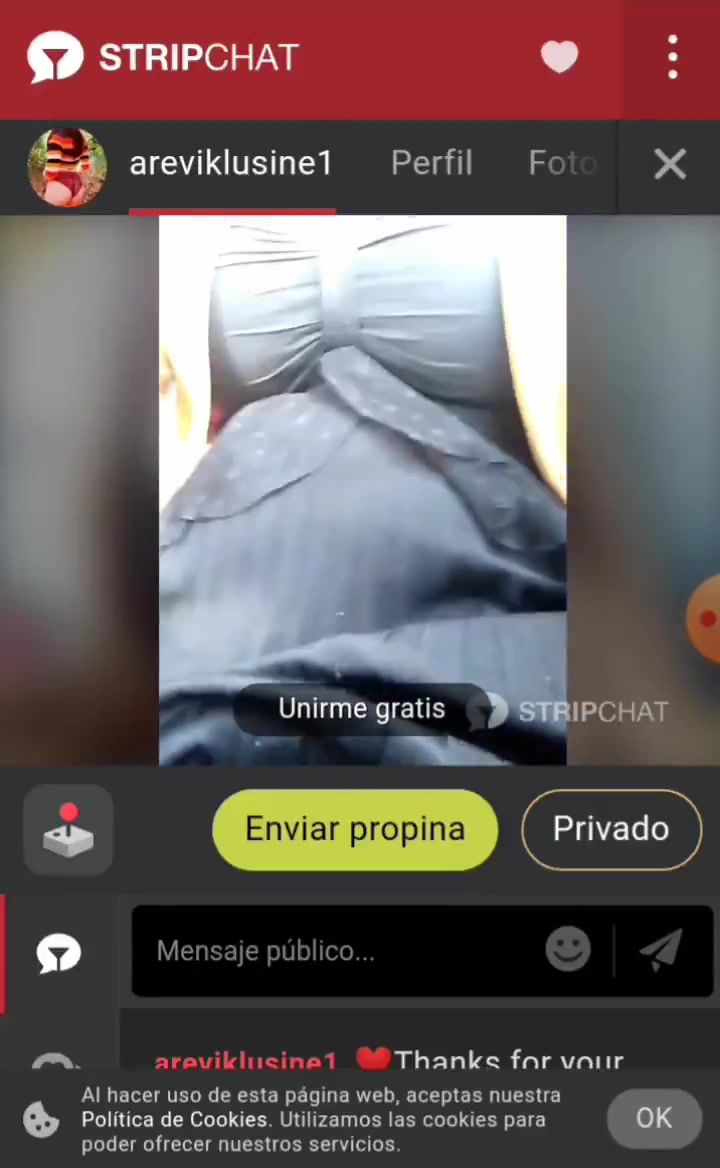Close the model room view

point(669,164)
